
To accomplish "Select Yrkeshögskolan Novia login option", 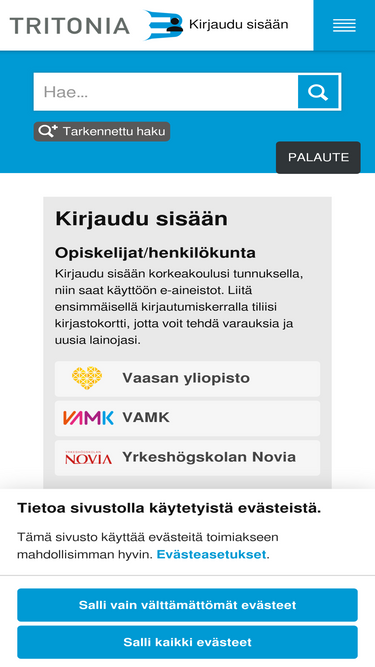I will click(x=188, y=458).
